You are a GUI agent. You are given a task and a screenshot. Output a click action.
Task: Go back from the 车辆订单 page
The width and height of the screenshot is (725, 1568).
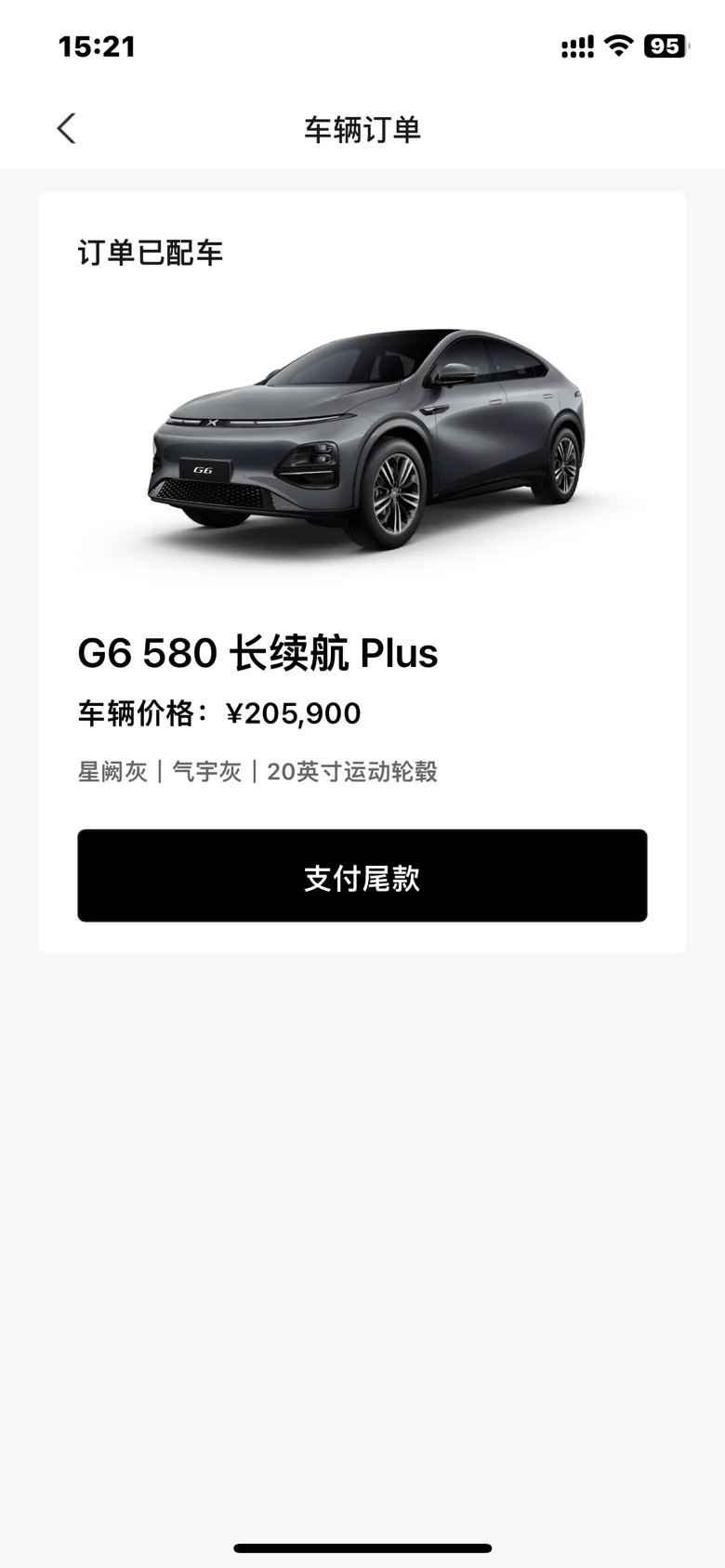click(x=66, y=129)
